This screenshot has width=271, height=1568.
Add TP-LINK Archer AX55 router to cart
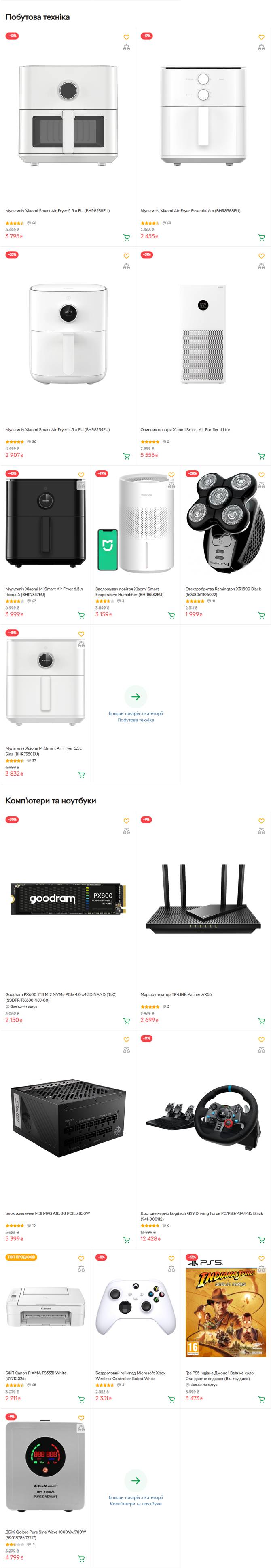(x=261, y=1021)
